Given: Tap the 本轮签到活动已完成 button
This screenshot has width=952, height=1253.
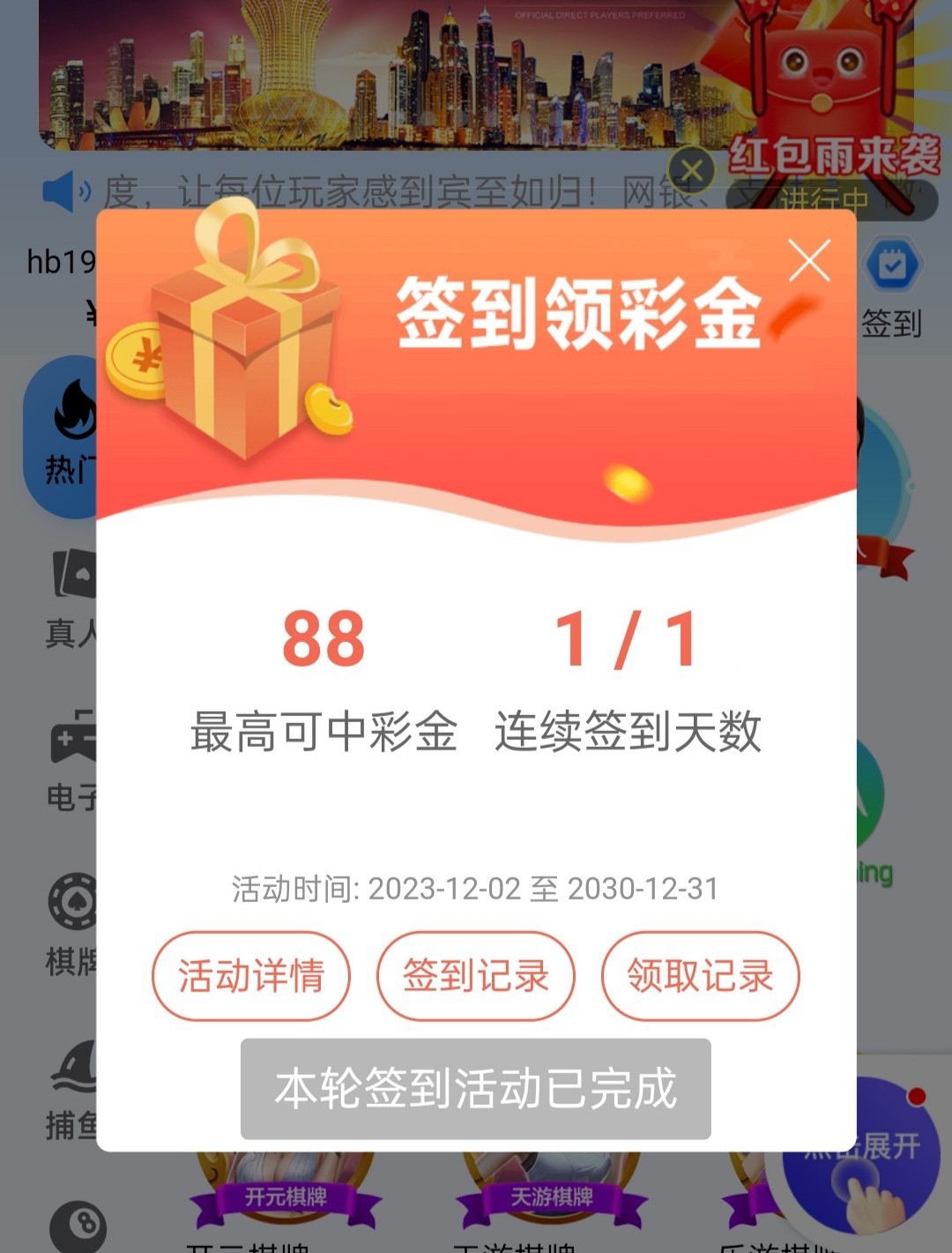Looking at the screenshot, I should click(x=475, y=1089).
